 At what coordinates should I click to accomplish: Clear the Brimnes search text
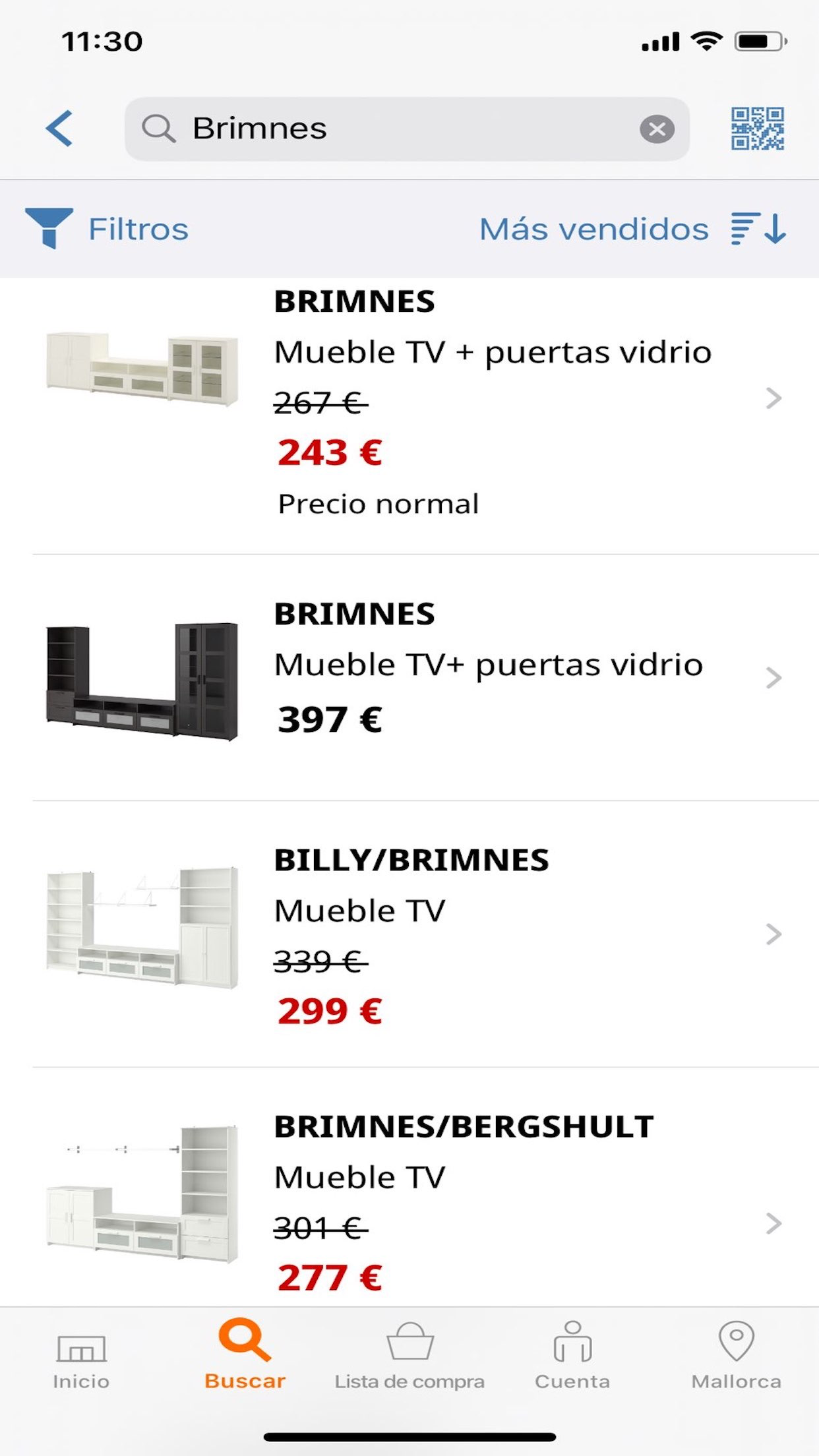pyautogui.click(x=657, y=129)
